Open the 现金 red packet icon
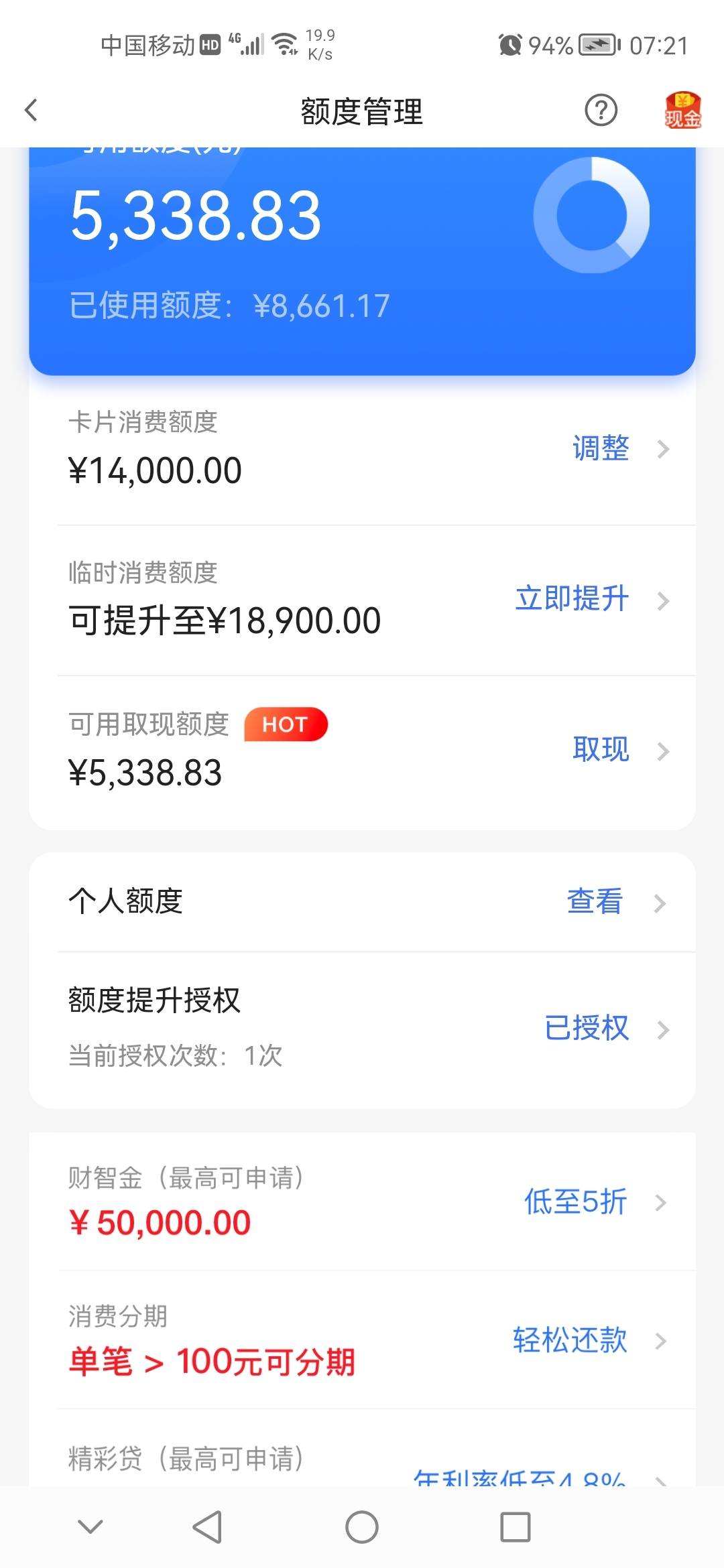 pos(682,111)
